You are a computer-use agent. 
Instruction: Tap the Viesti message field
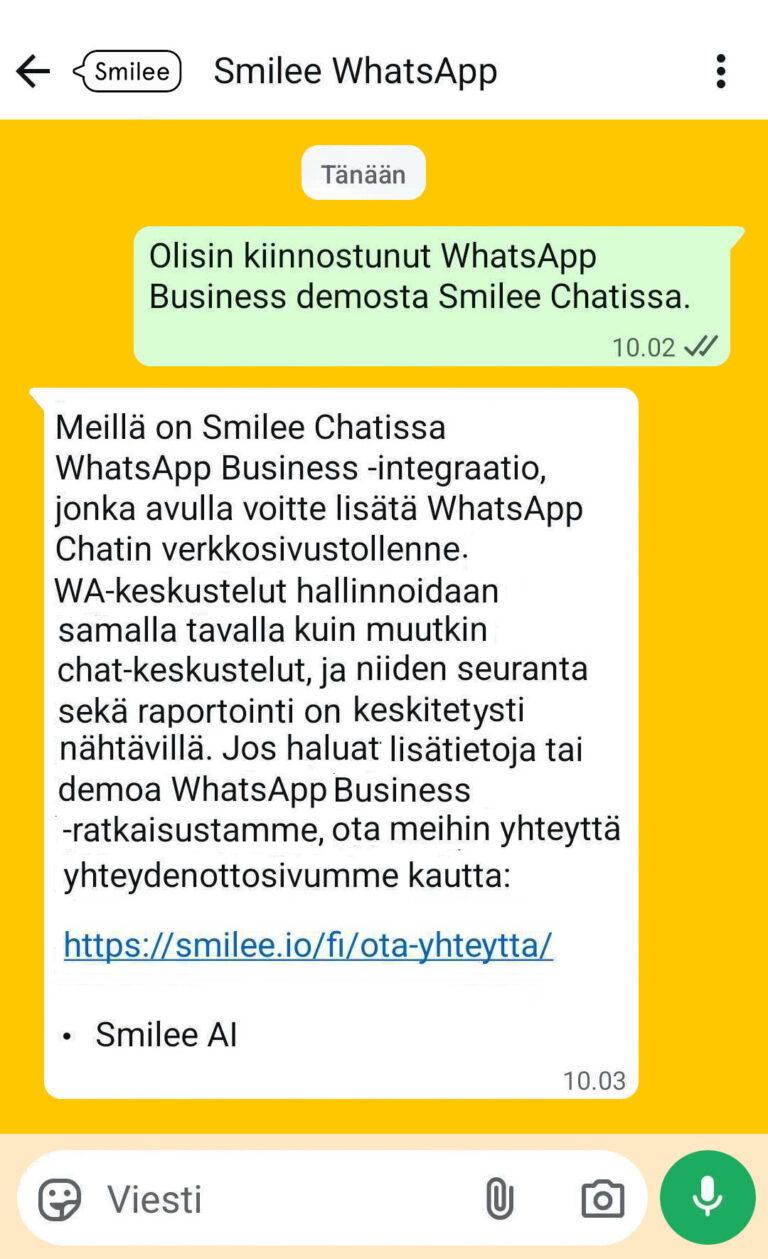coord(280,1199)
